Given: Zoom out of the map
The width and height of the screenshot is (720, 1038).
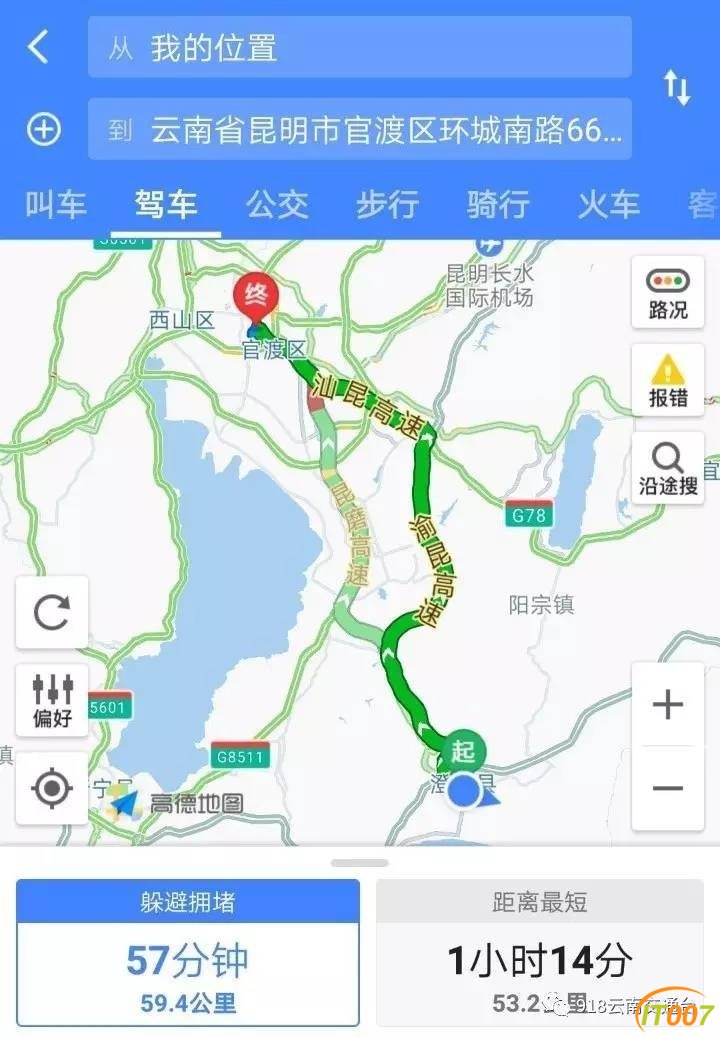Looking at the screenshot, I should pos(667,788).
